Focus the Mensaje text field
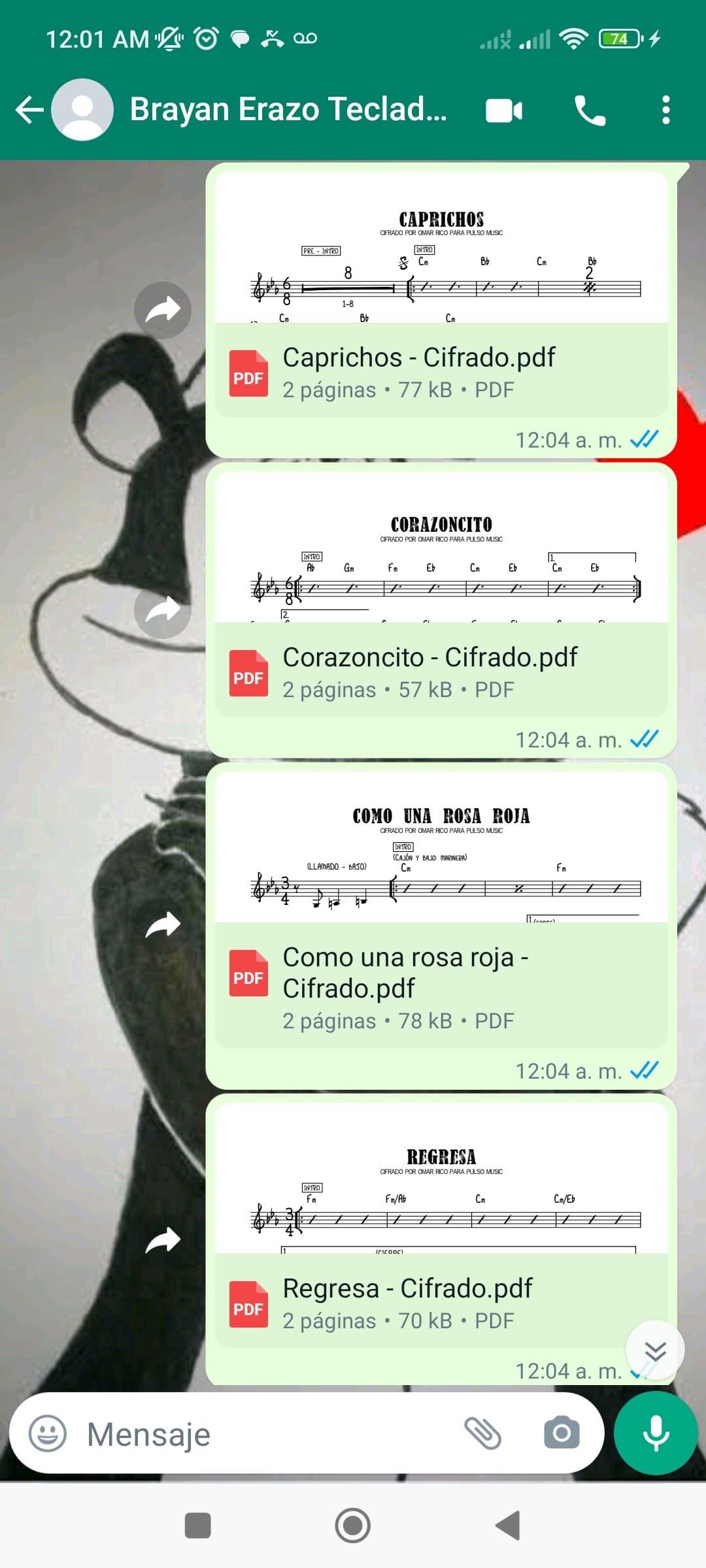This screenshot has height=1568, width=706. [x=261, y=1433]
